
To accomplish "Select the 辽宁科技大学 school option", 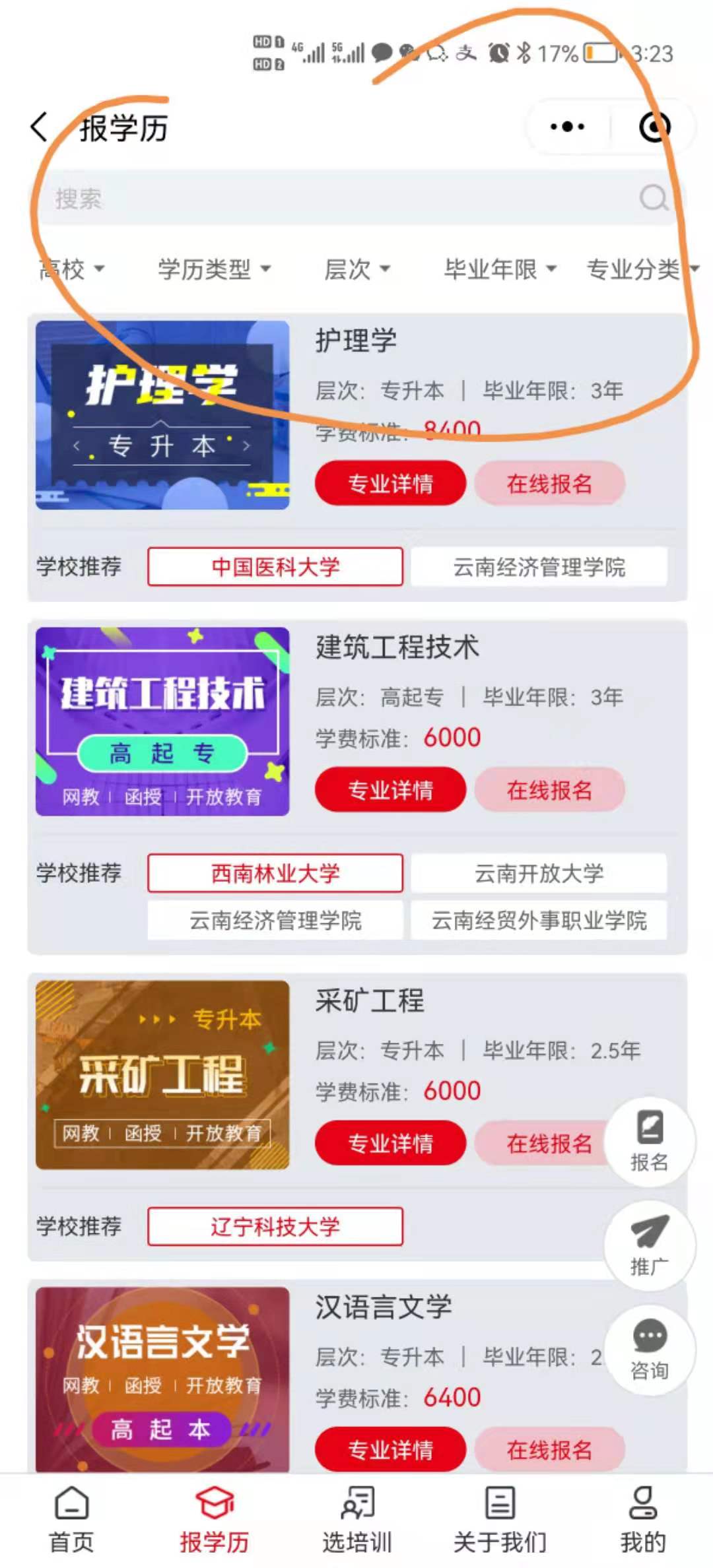I will 275,1226.
